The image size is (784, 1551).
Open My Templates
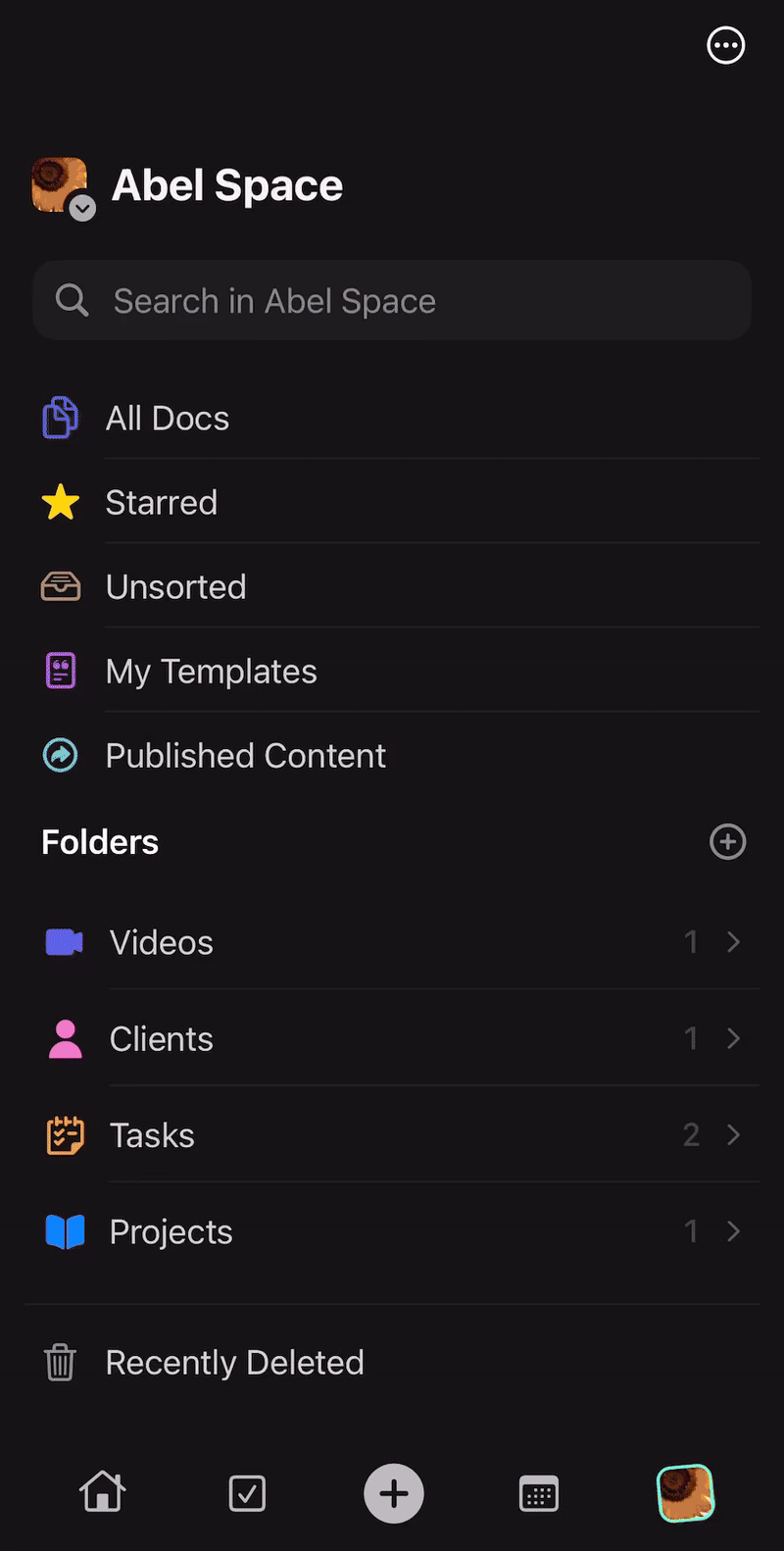pyautogui.click(x=211, y=671)
